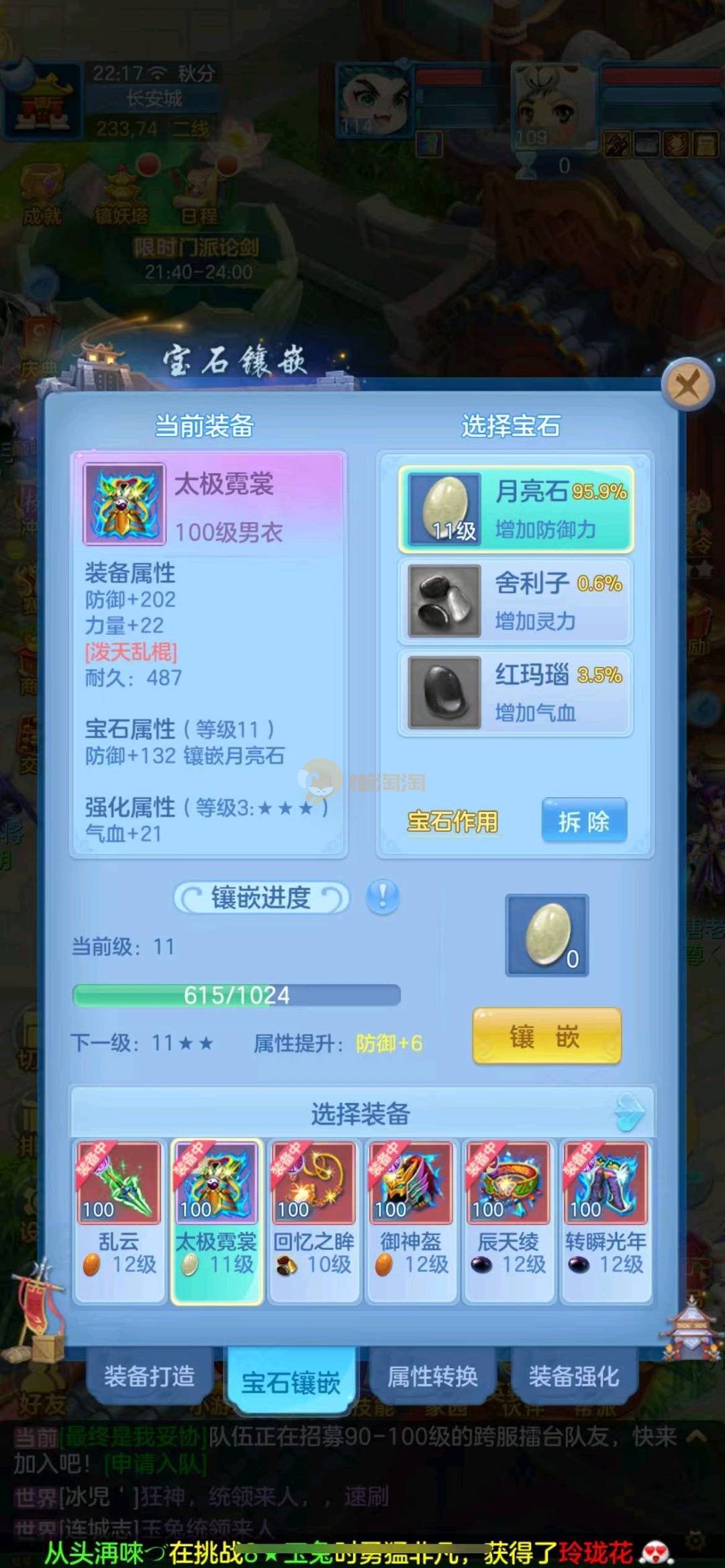Choose the 红玛瑙 gem option
The image size is (725, 1568).
point(516,692)
